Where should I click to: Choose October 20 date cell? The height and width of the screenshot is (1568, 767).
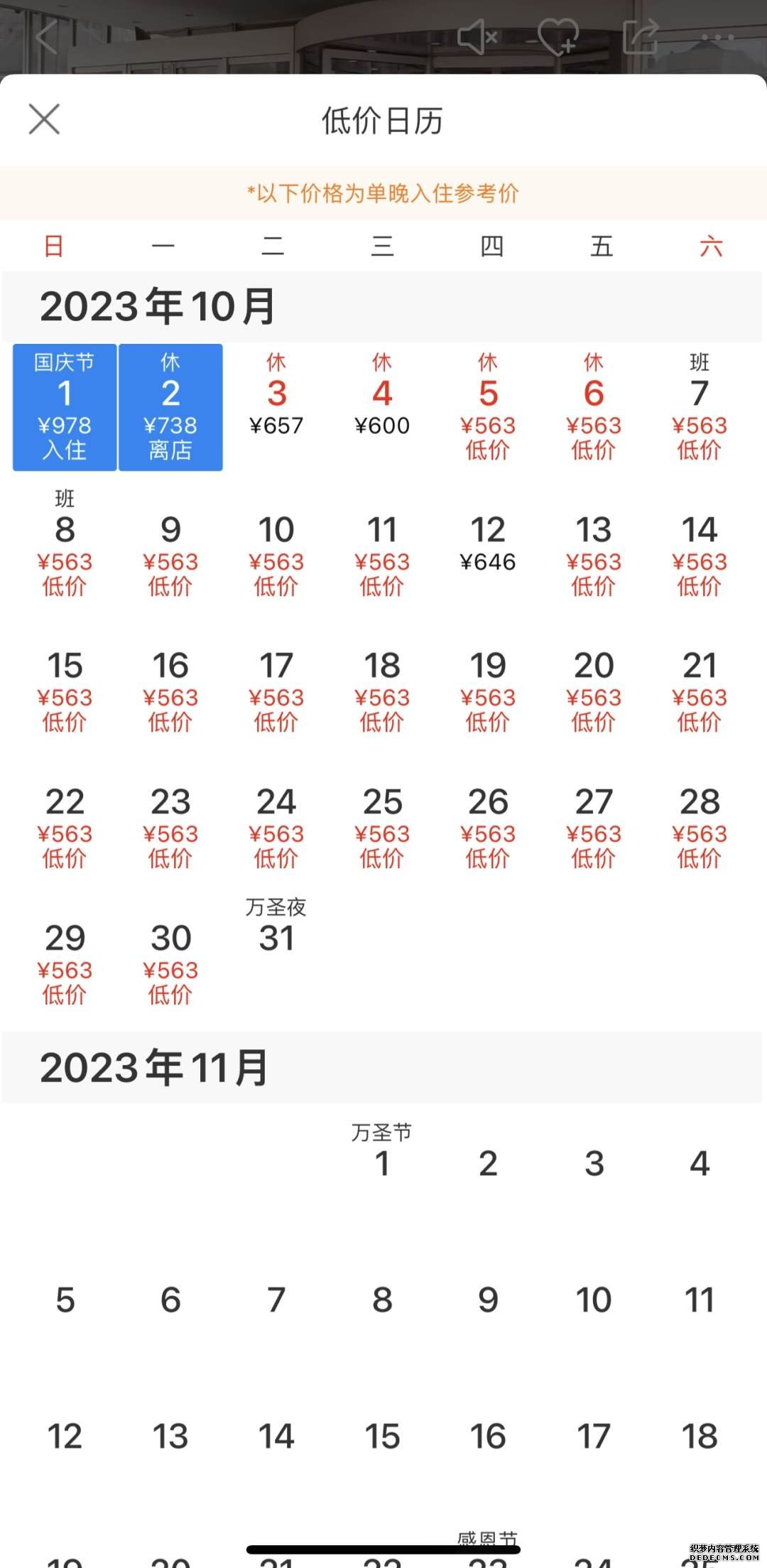pos(594,680)
